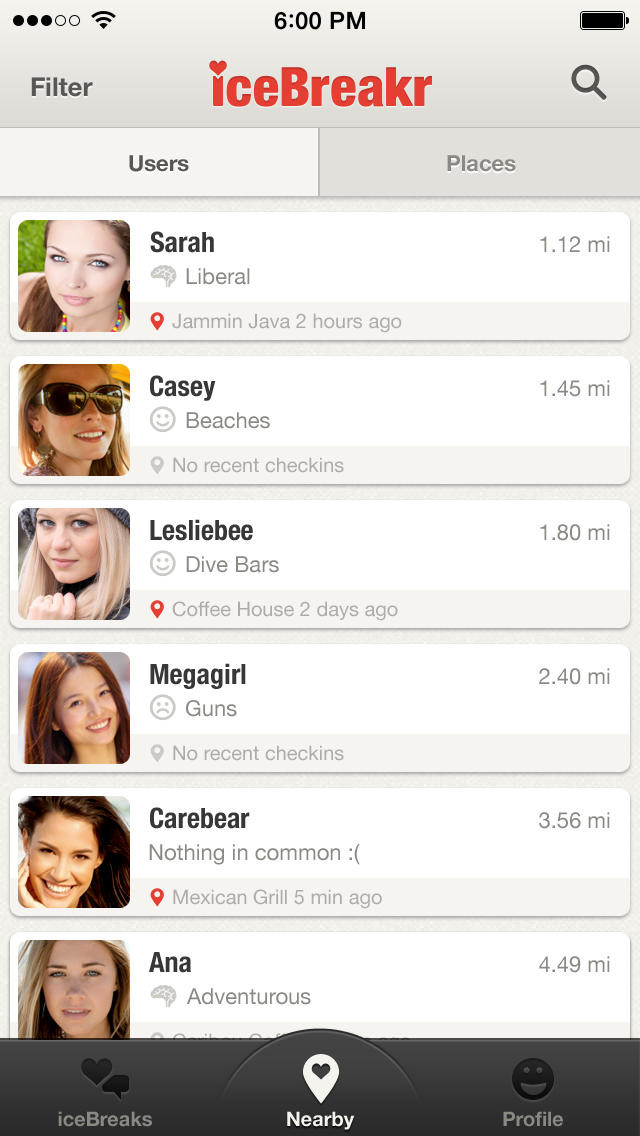The height and width of the screenshot is (1136, 640).
Task: Switch to the Profile tab
Action: point(533,1092)
